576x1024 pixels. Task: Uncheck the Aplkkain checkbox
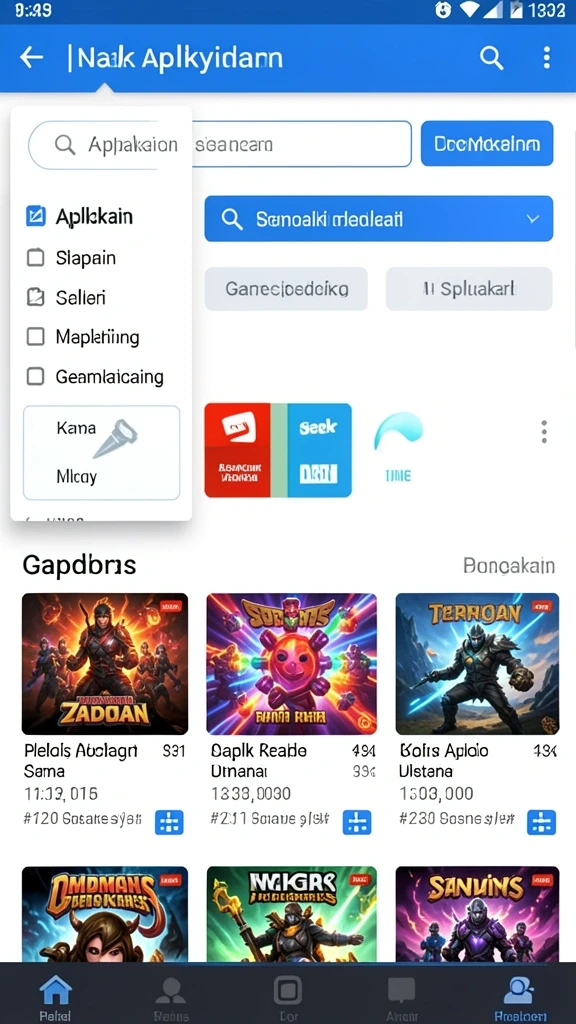35,216
